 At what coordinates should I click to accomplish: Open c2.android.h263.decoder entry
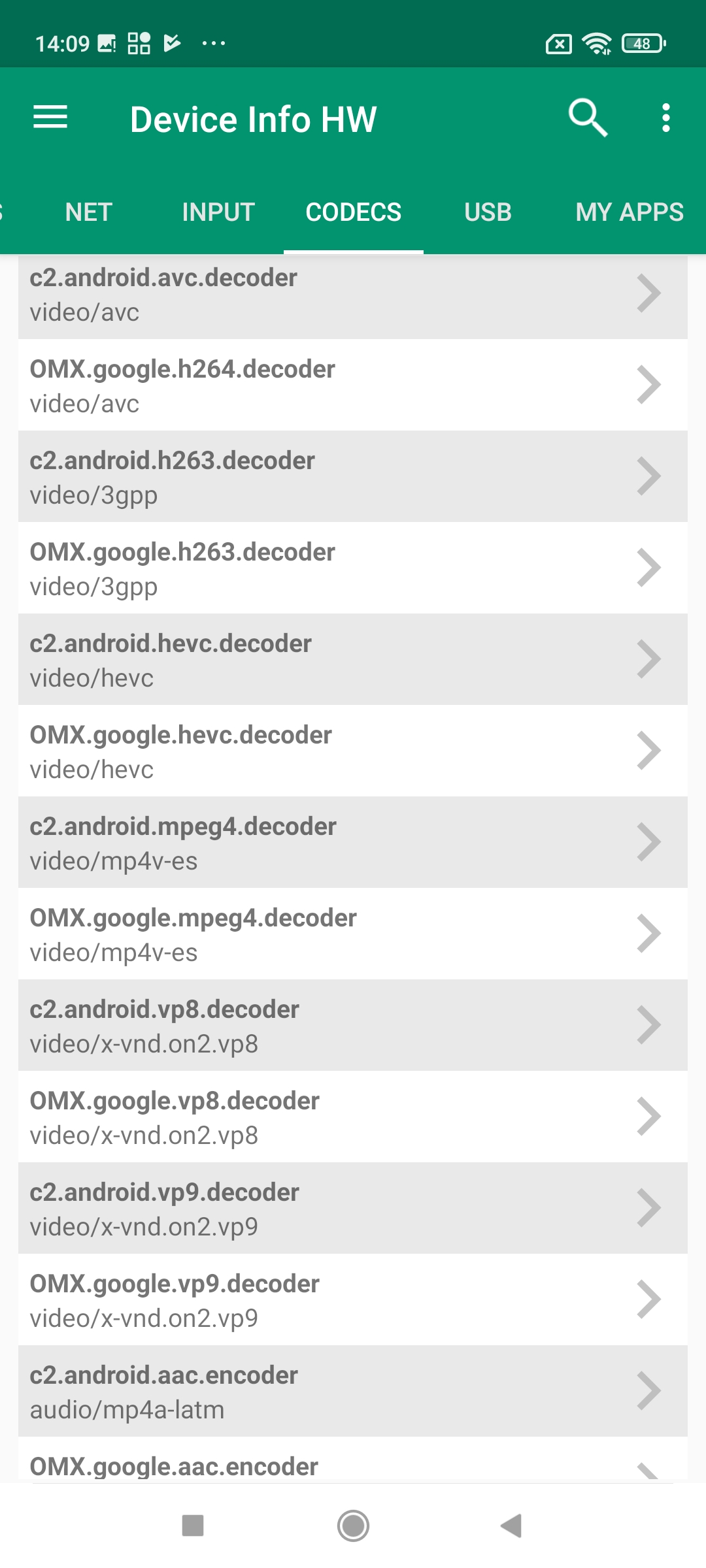point(353,477)
